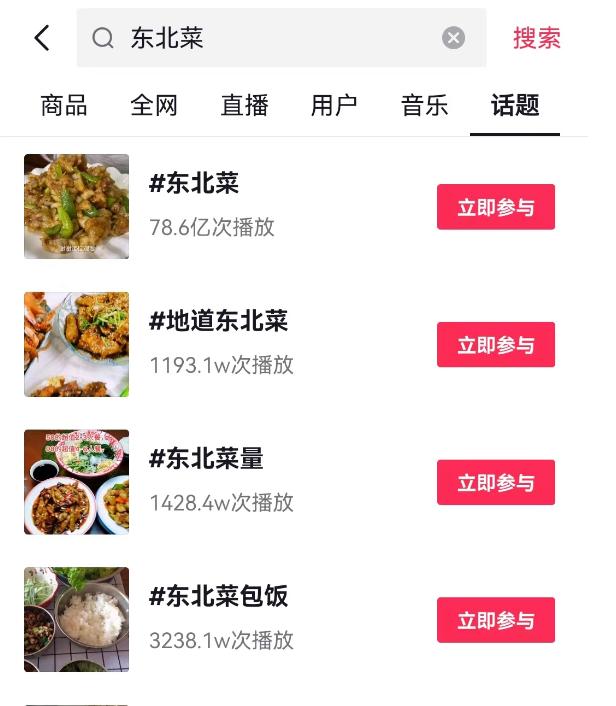616x706 pixels.
Task: Select the 话题 tab
Action: pos(515,105)
